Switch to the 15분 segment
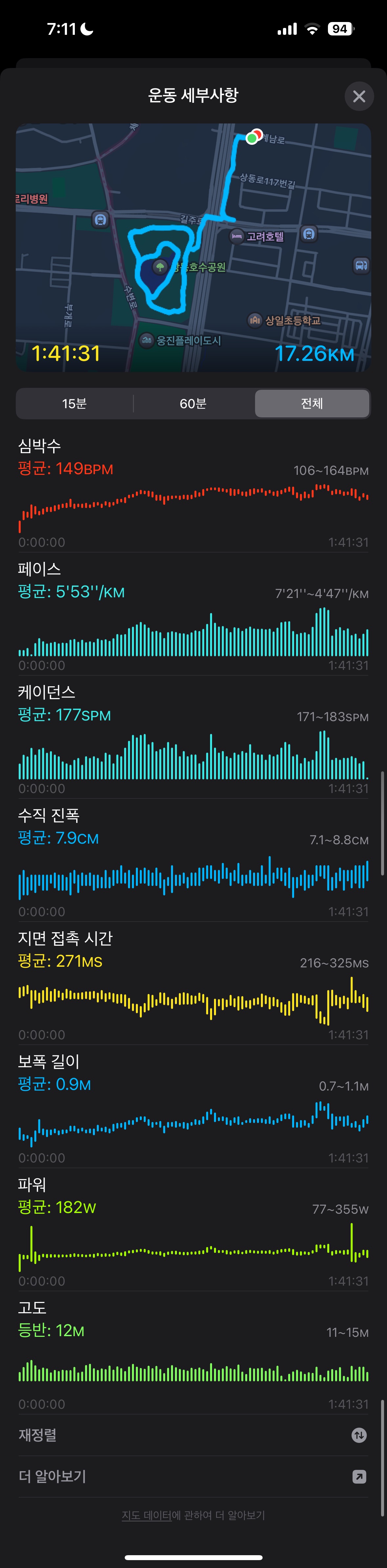 click(x=74, y=404)
